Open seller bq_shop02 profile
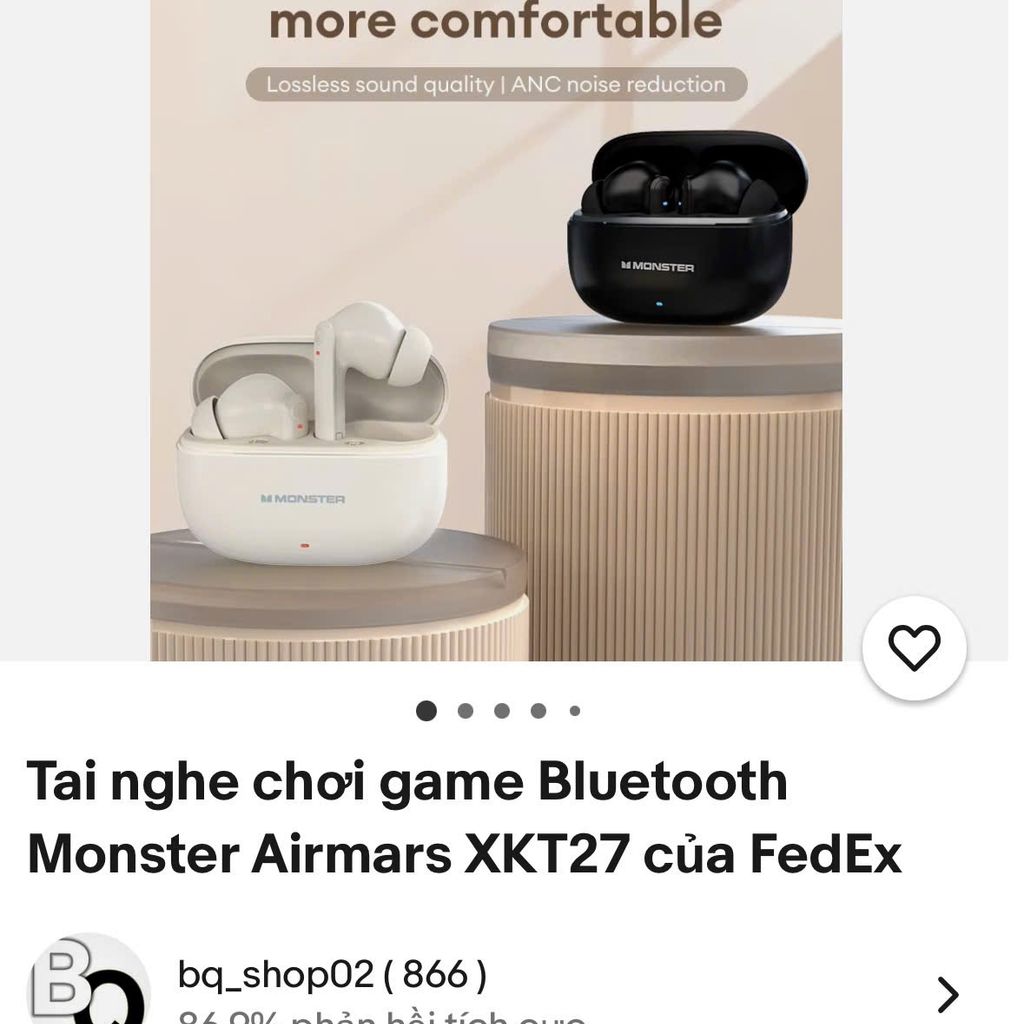1024x1024 pixels. [x=331, y=974]
